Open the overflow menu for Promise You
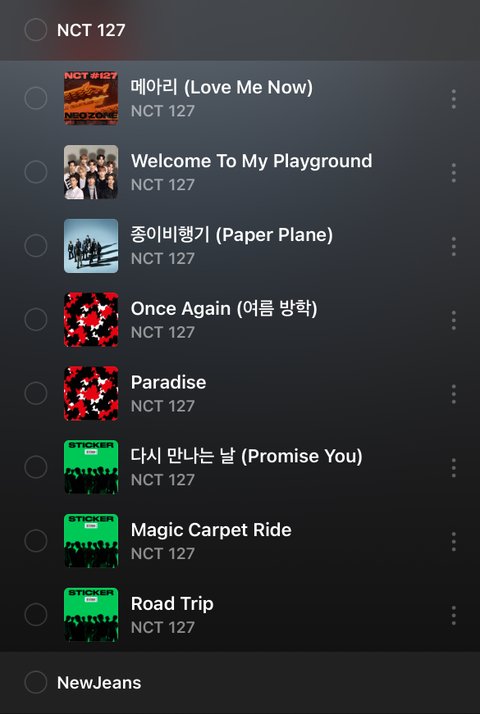The width and height of the screenshot is (480, 714). click(x=453, y=468)
